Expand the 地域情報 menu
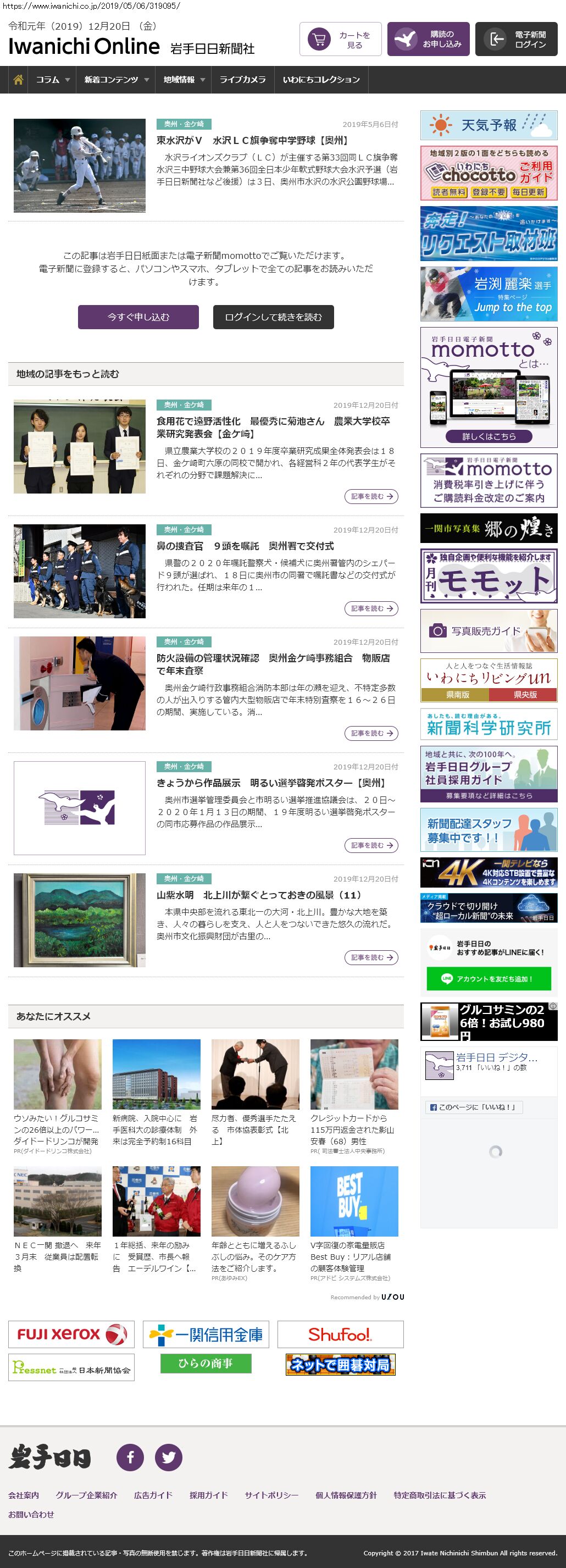 tap(184, 80)
